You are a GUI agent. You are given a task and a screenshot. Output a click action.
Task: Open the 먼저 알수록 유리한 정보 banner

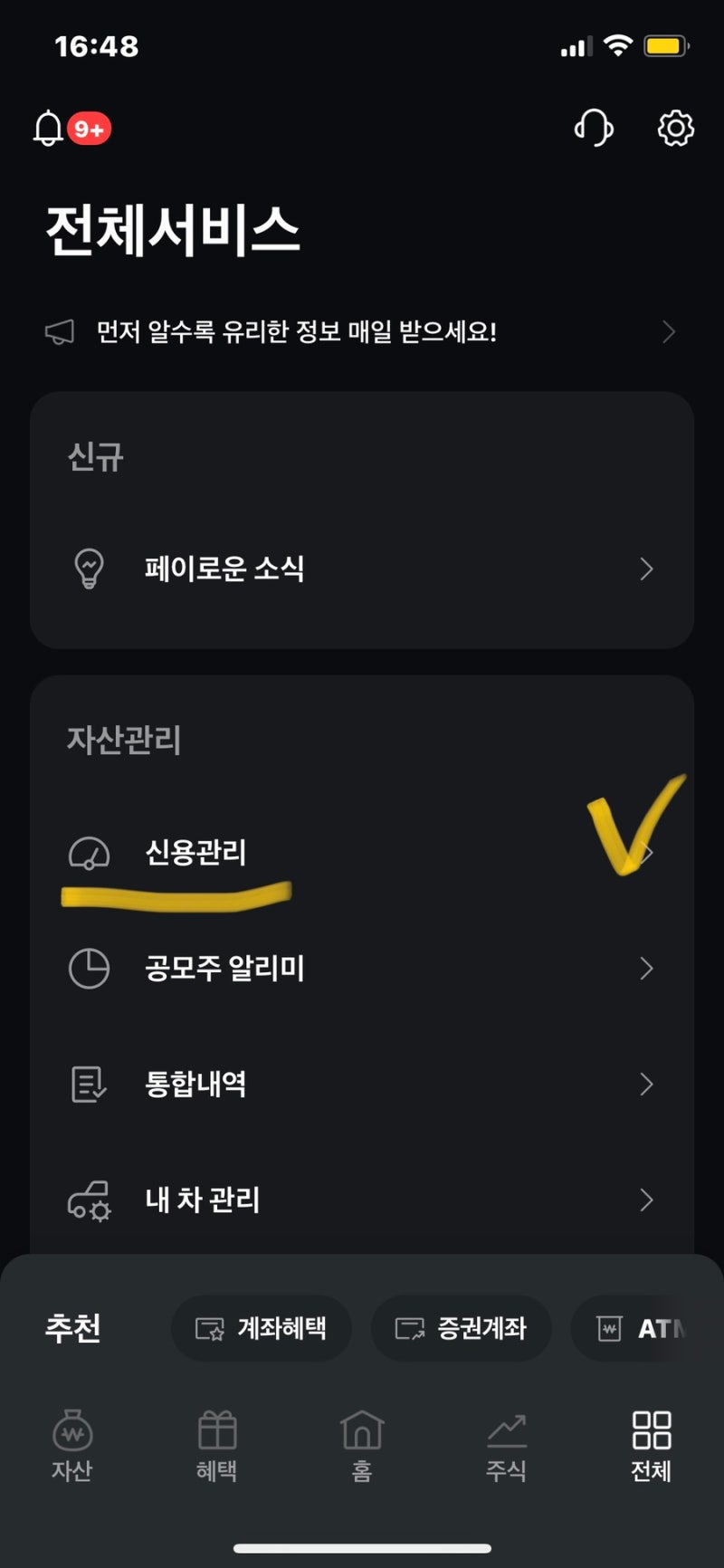(x=362, y=331)
